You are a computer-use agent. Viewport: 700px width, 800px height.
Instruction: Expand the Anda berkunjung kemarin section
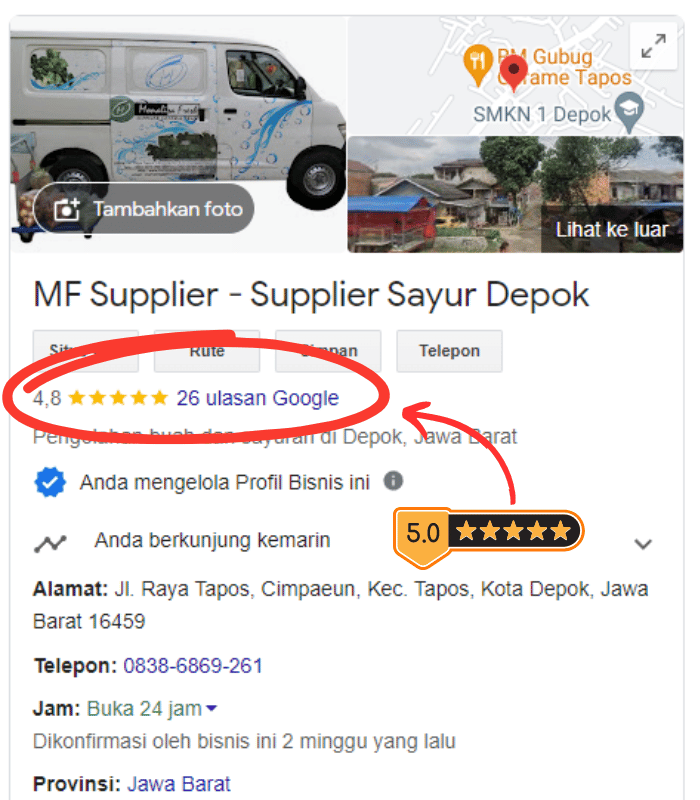coord(643,544)
